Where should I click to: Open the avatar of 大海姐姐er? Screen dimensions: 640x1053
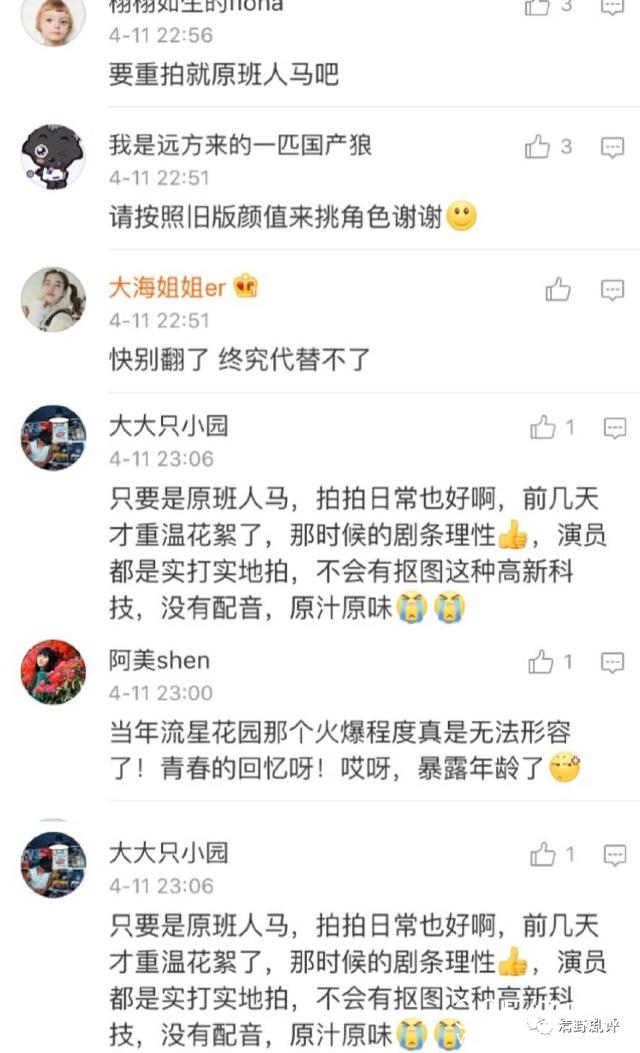point(53,299)
